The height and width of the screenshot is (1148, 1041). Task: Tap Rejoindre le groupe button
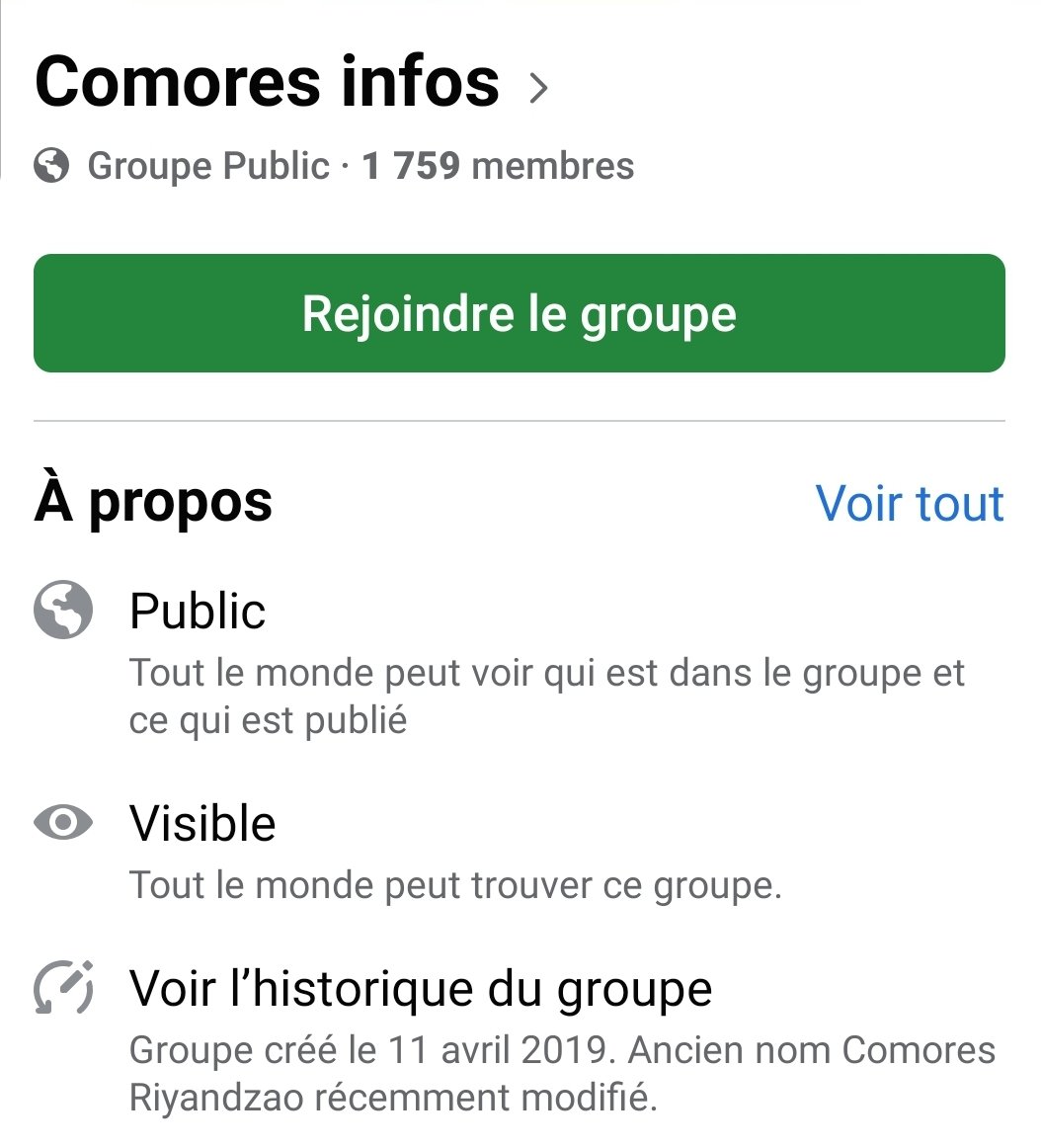pos(520,313)
